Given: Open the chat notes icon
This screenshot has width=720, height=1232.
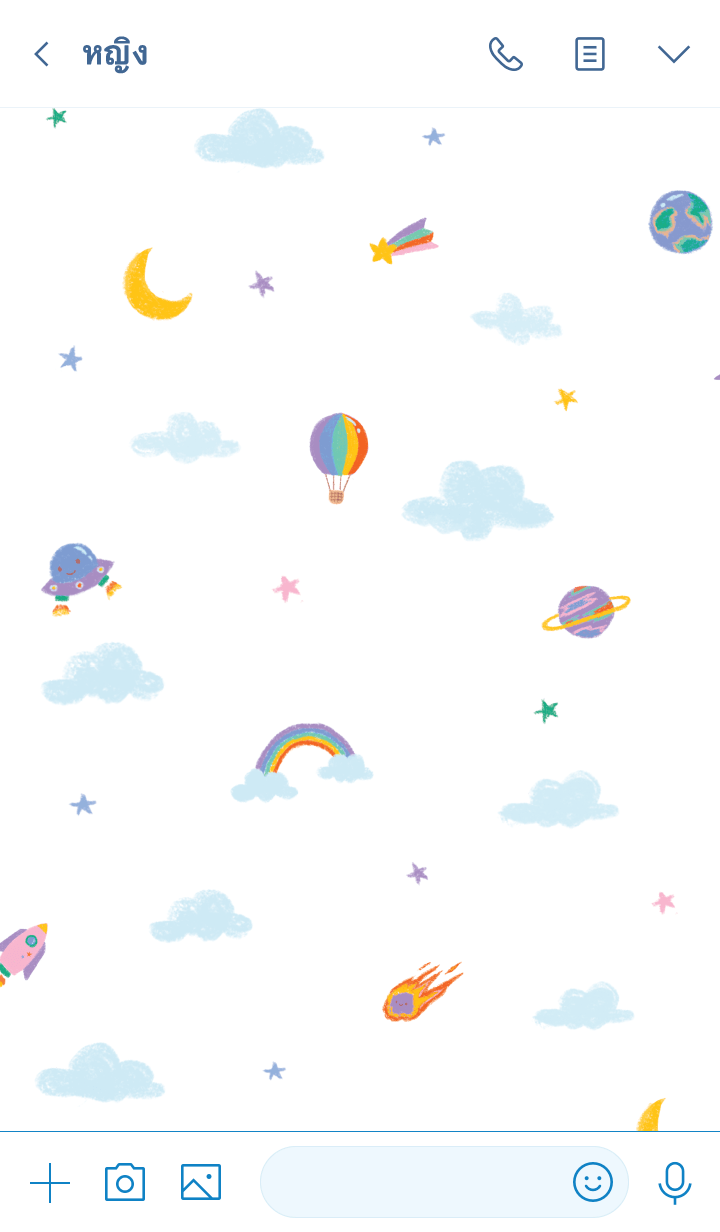Looking at the screenshot, I should click(589, 54).
